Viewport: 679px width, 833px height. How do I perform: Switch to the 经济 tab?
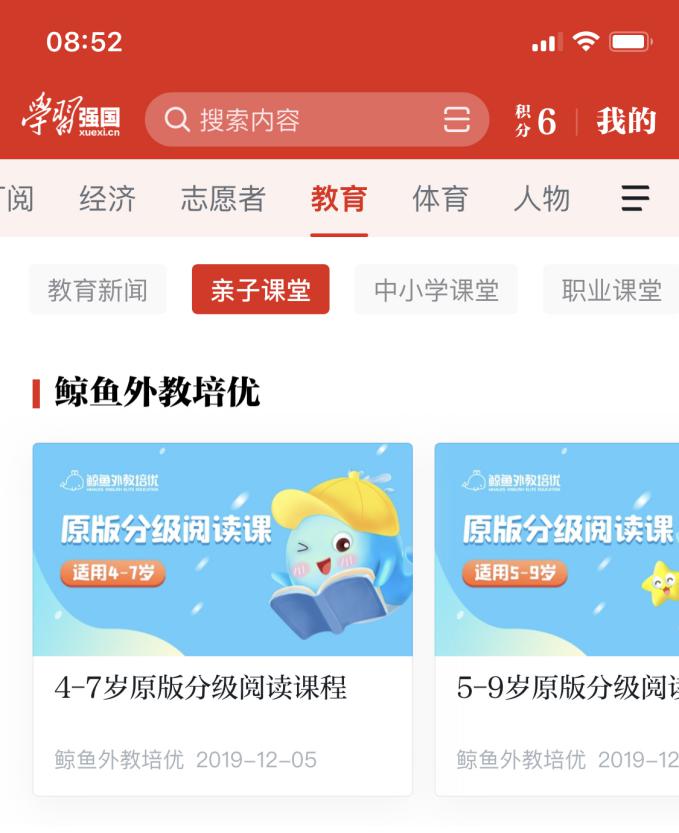tap(107, 199)
